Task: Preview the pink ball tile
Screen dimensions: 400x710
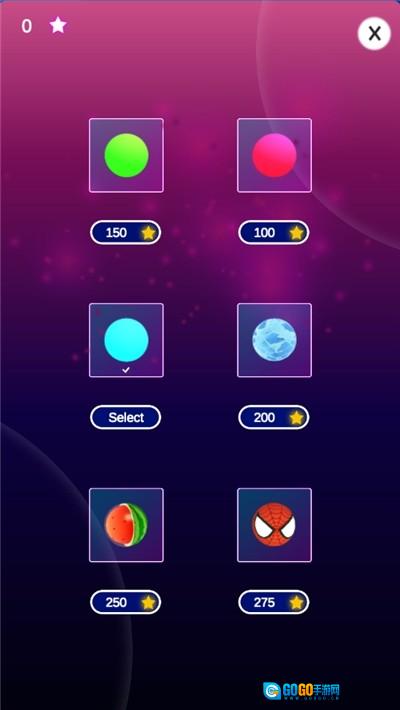Action: 275,155
